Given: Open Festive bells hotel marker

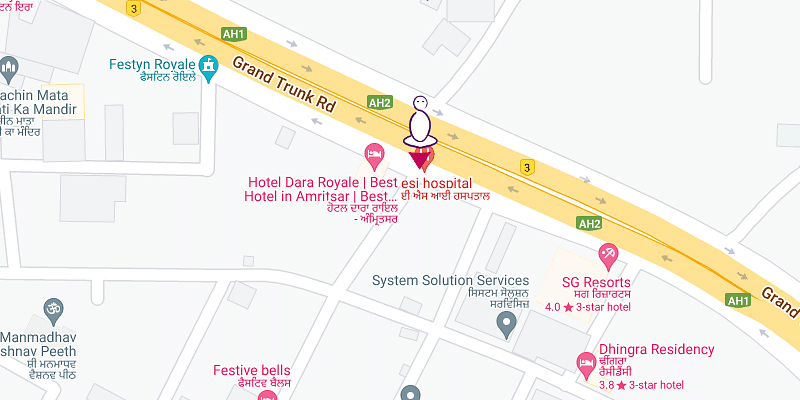Looking at the screenshot, I should click(x=266, y=396).
